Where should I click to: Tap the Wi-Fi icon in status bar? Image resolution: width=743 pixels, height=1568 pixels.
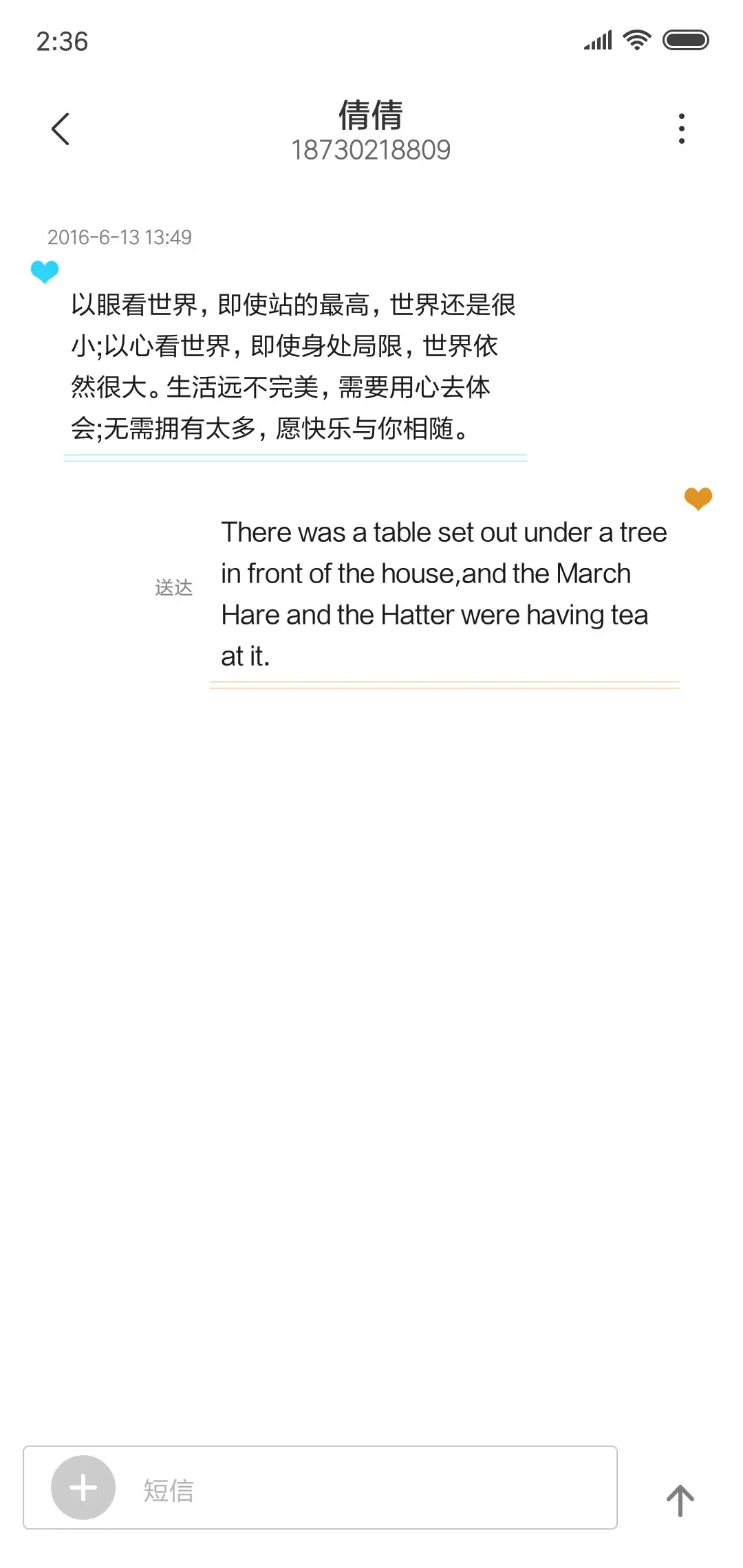click(636, 40)
